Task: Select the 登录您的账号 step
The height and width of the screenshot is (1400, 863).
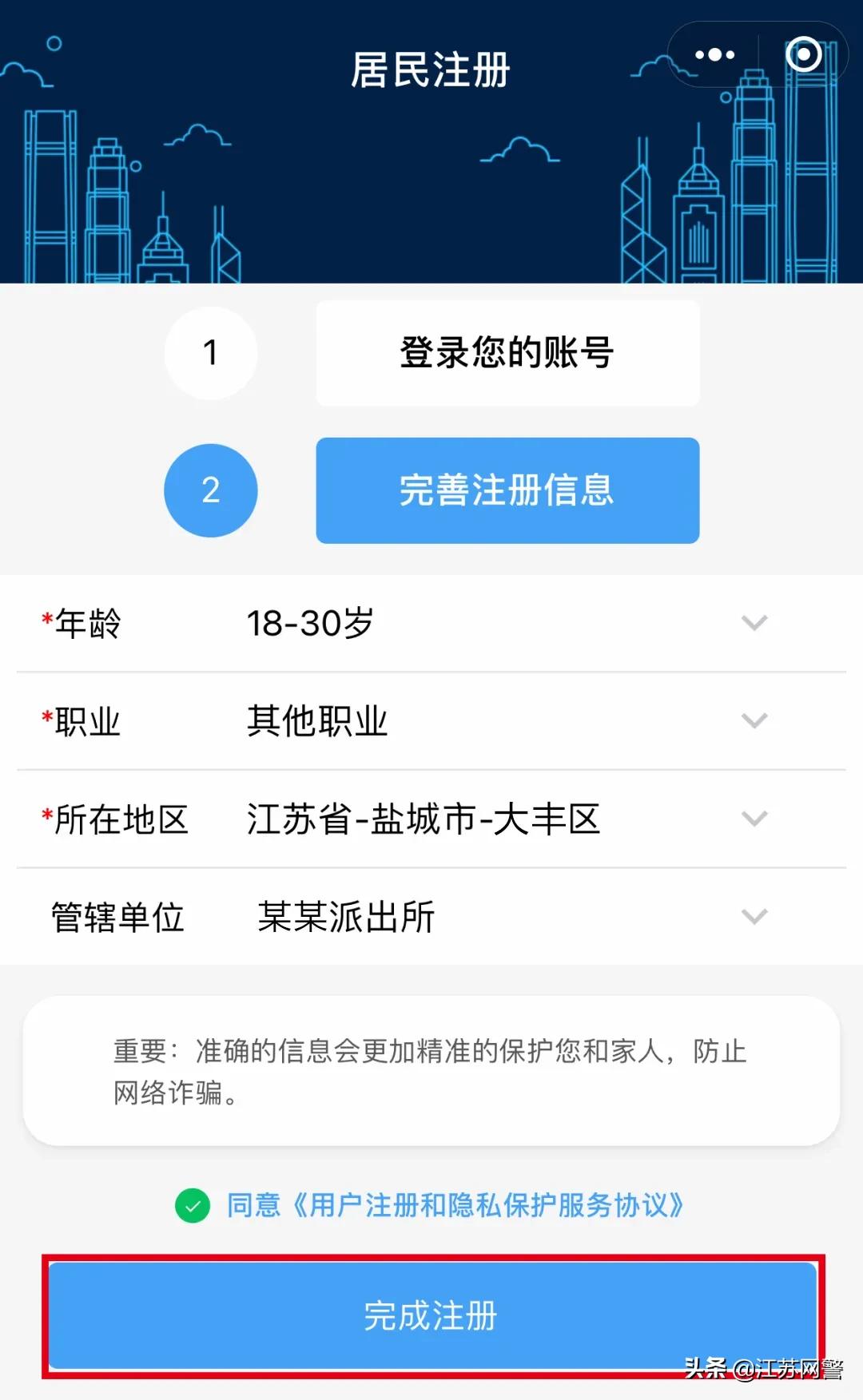Action: tap(507, 352)
